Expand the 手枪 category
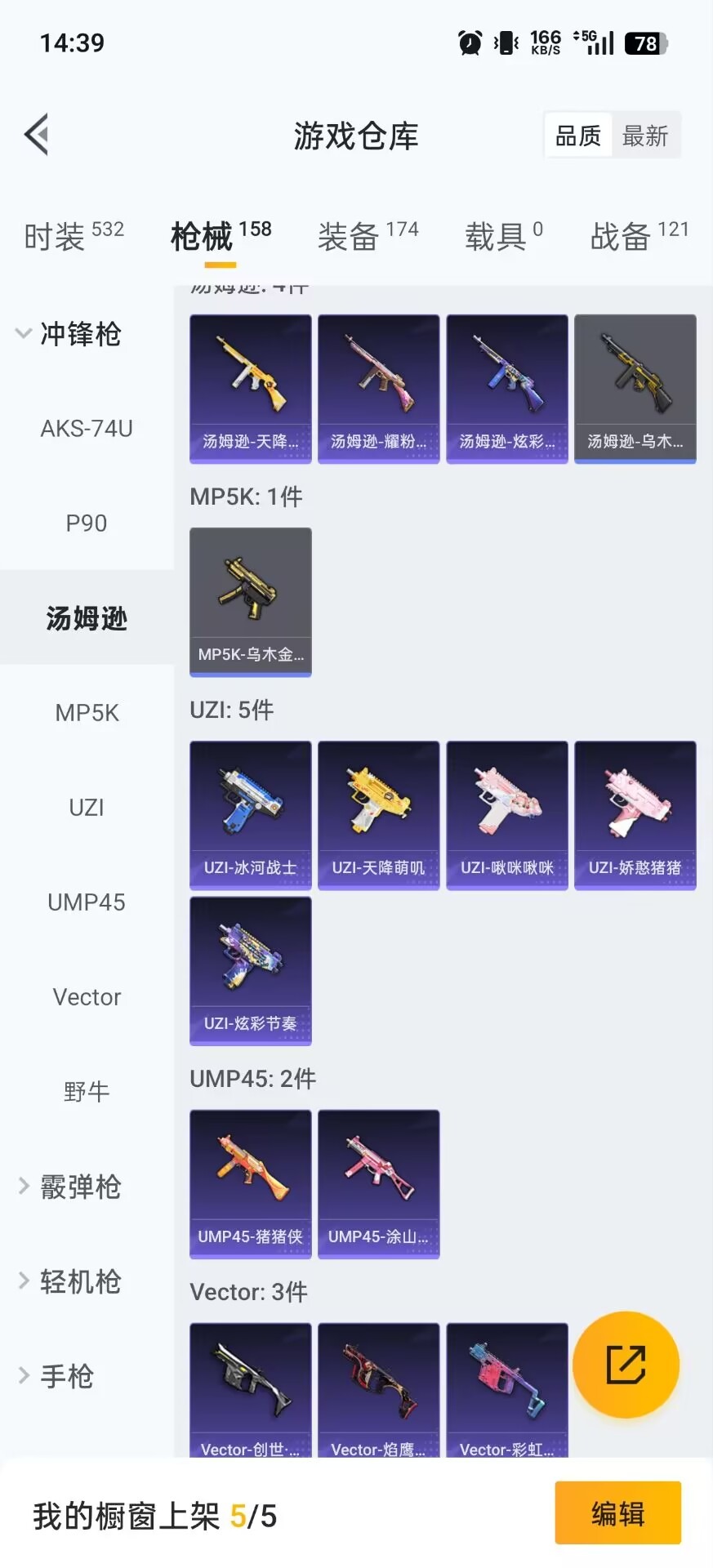Image resolution: width=713 pixels, height=1568 pixels. pos(57,1375)
